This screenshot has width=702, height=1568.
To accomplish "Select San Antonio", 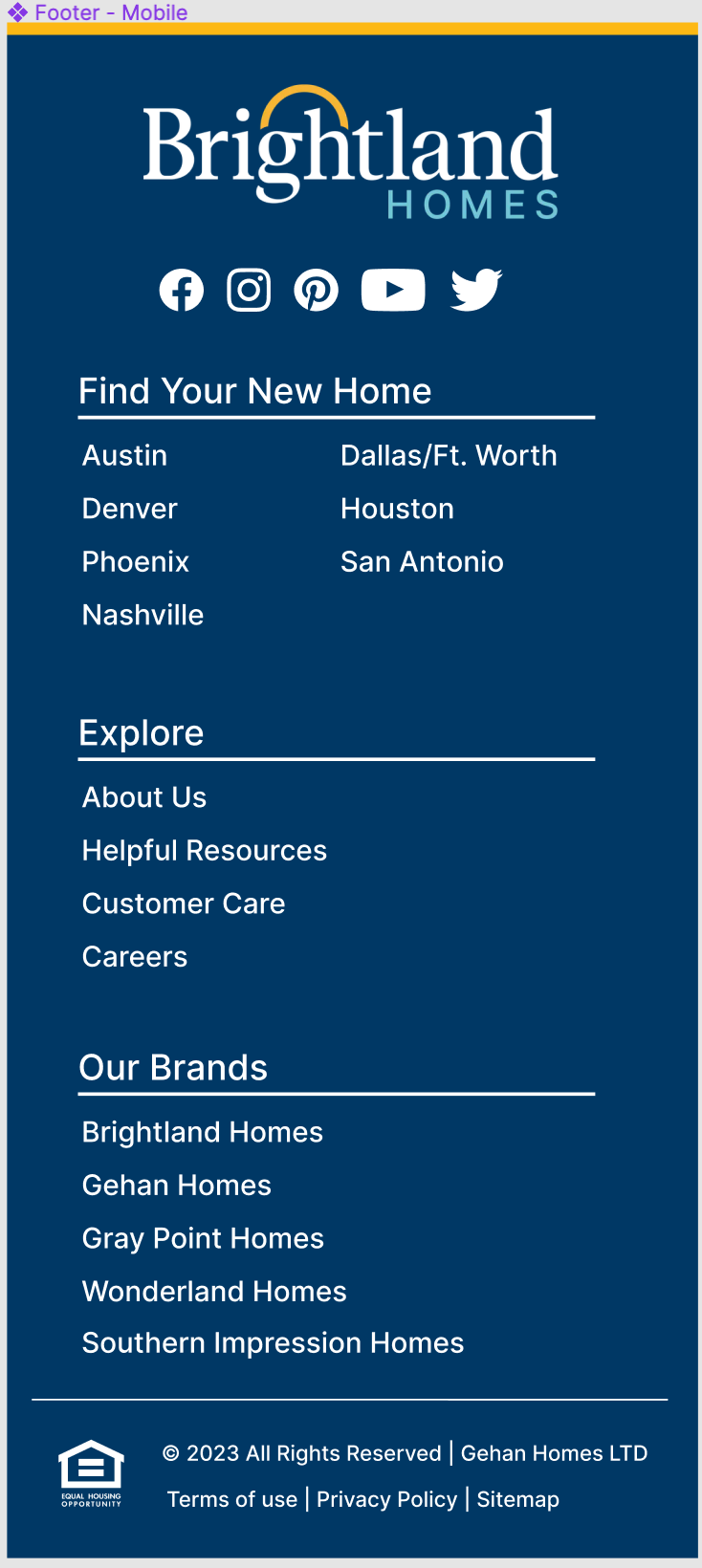I will (x=422, y=561).
